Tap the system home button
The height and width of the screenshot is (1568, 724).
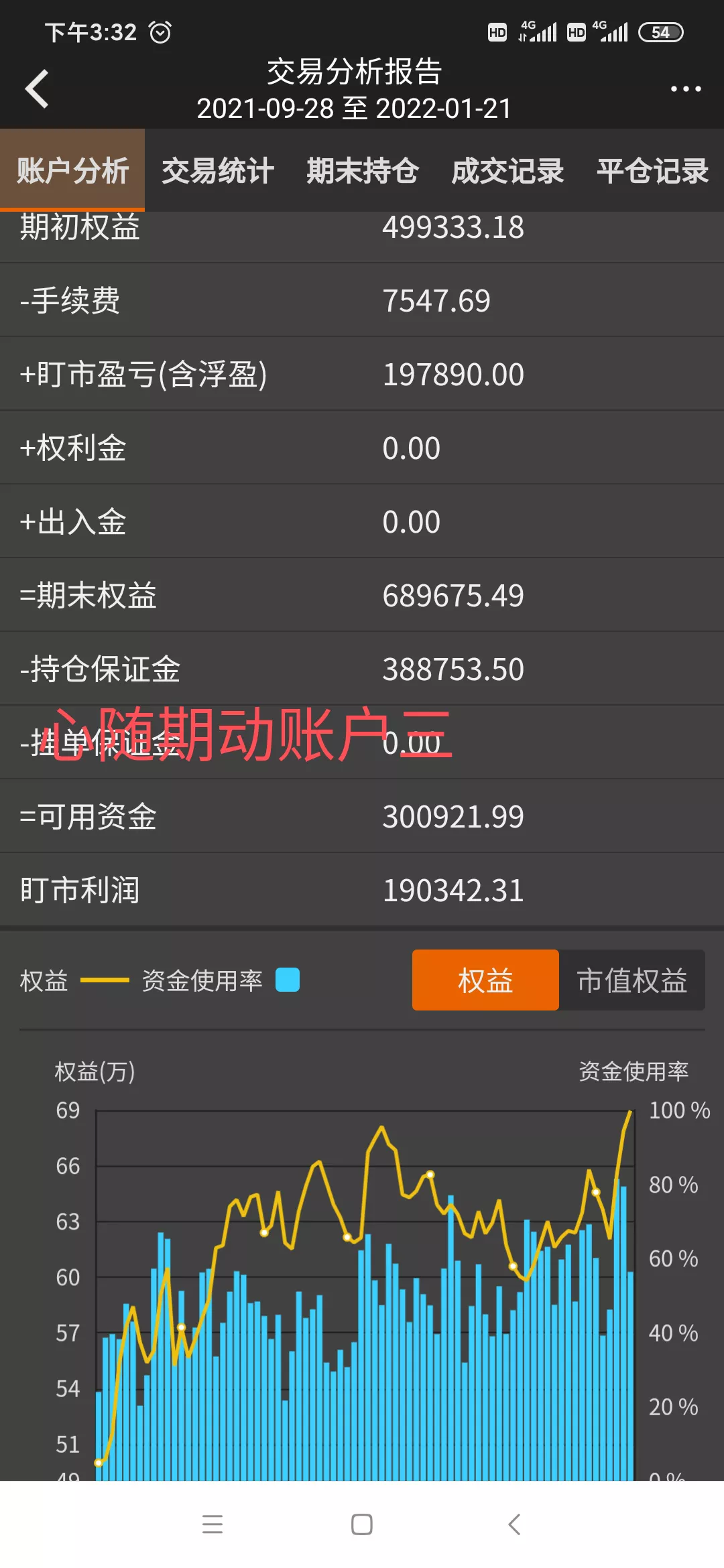(362, 1524)
